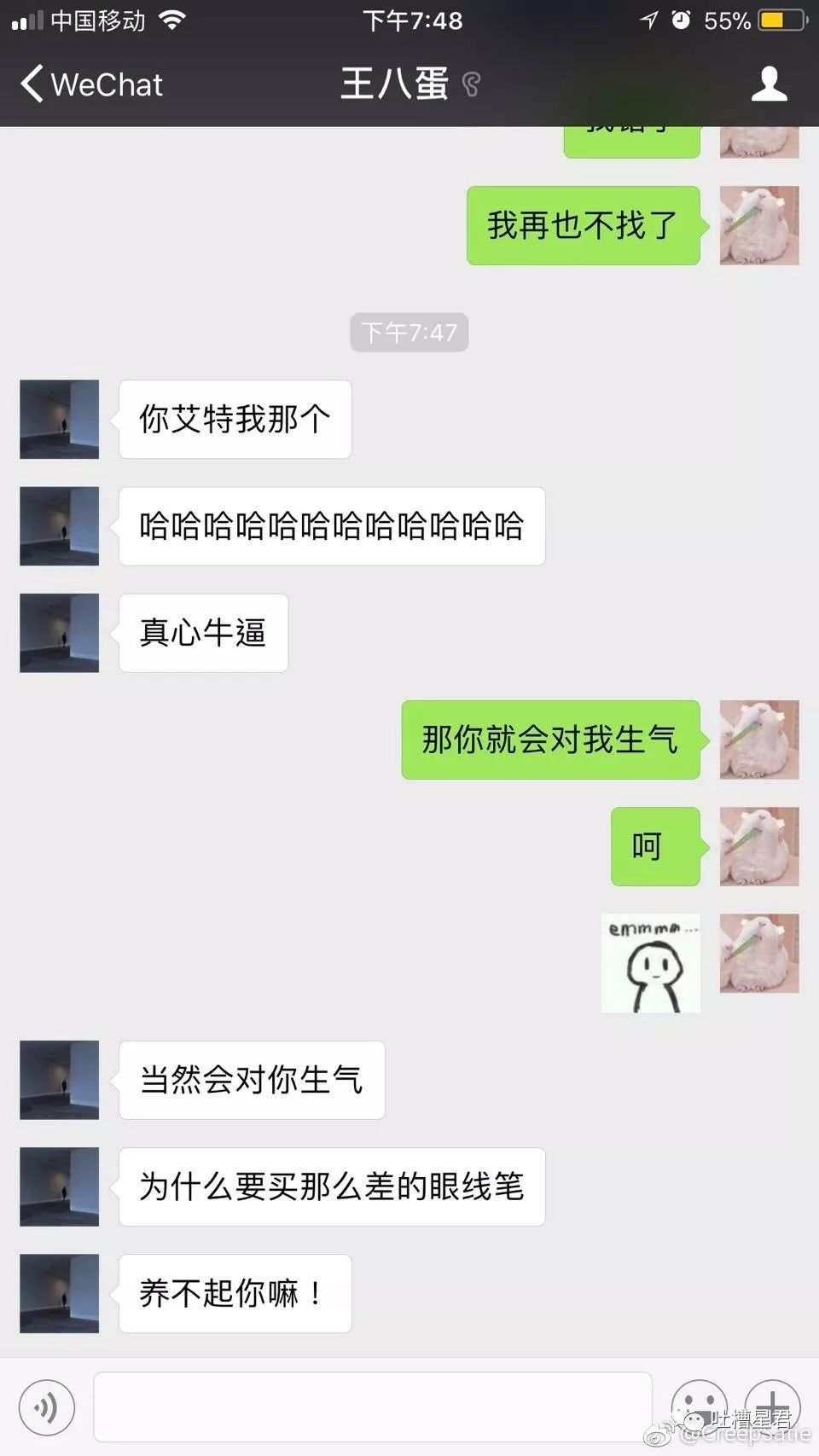The width and height of the screenshot is (819, 1456).
Task: Tap my avatar beside 我再也不找了
Action: [758, 225]
